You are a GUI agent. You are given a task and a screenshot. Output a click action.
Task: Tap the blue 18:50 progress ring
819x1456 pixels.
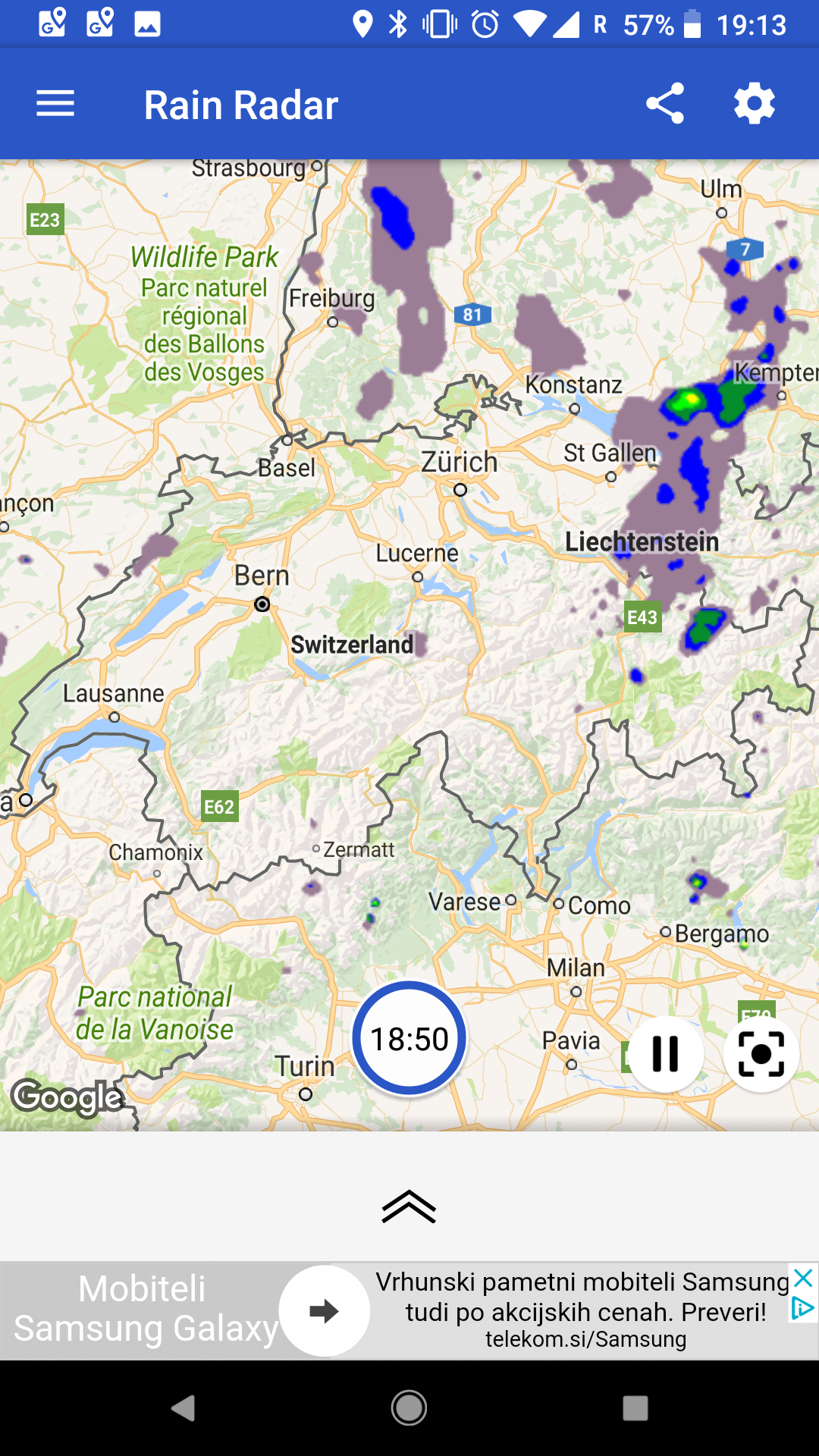409,1039
